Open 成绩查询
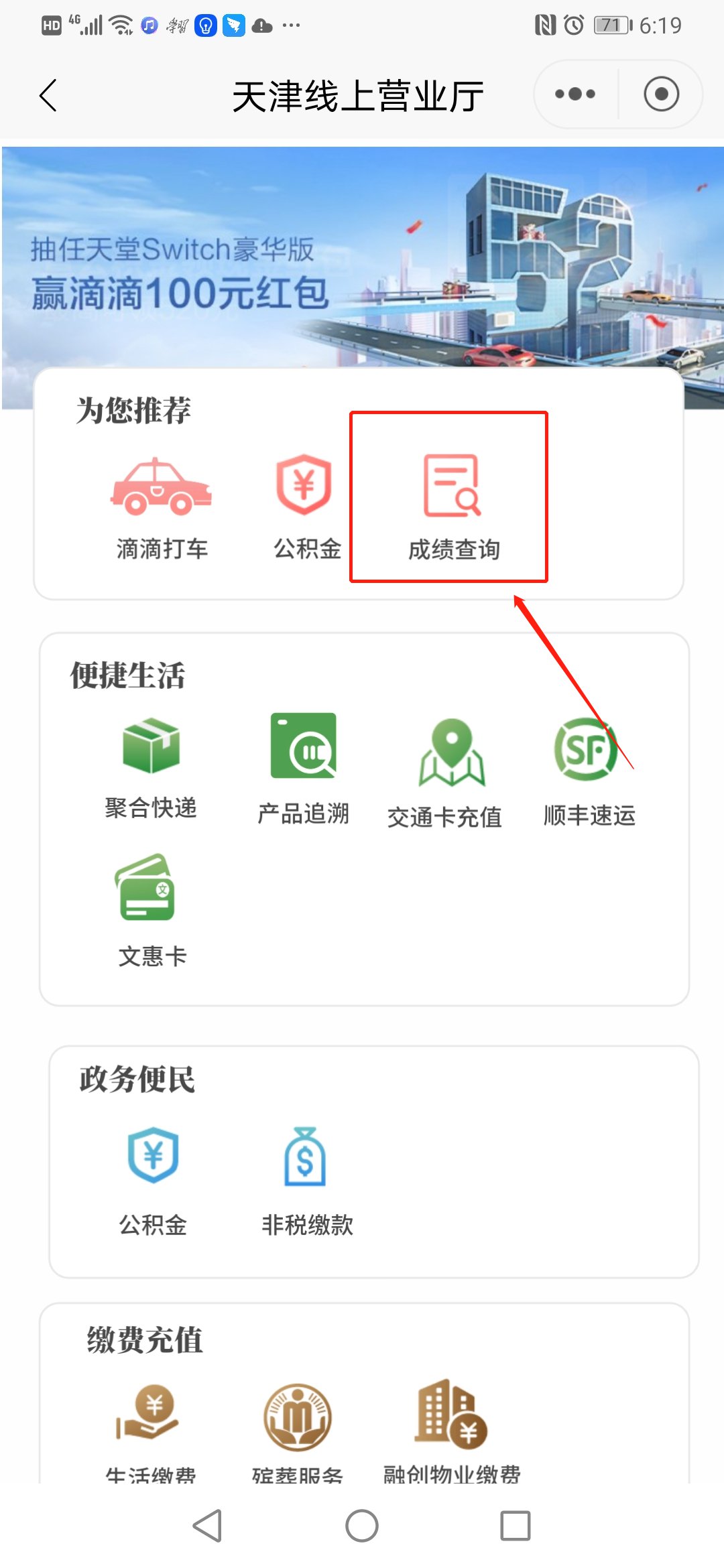The width and height of the screenshot is (724, 1568). pos(453,507)
